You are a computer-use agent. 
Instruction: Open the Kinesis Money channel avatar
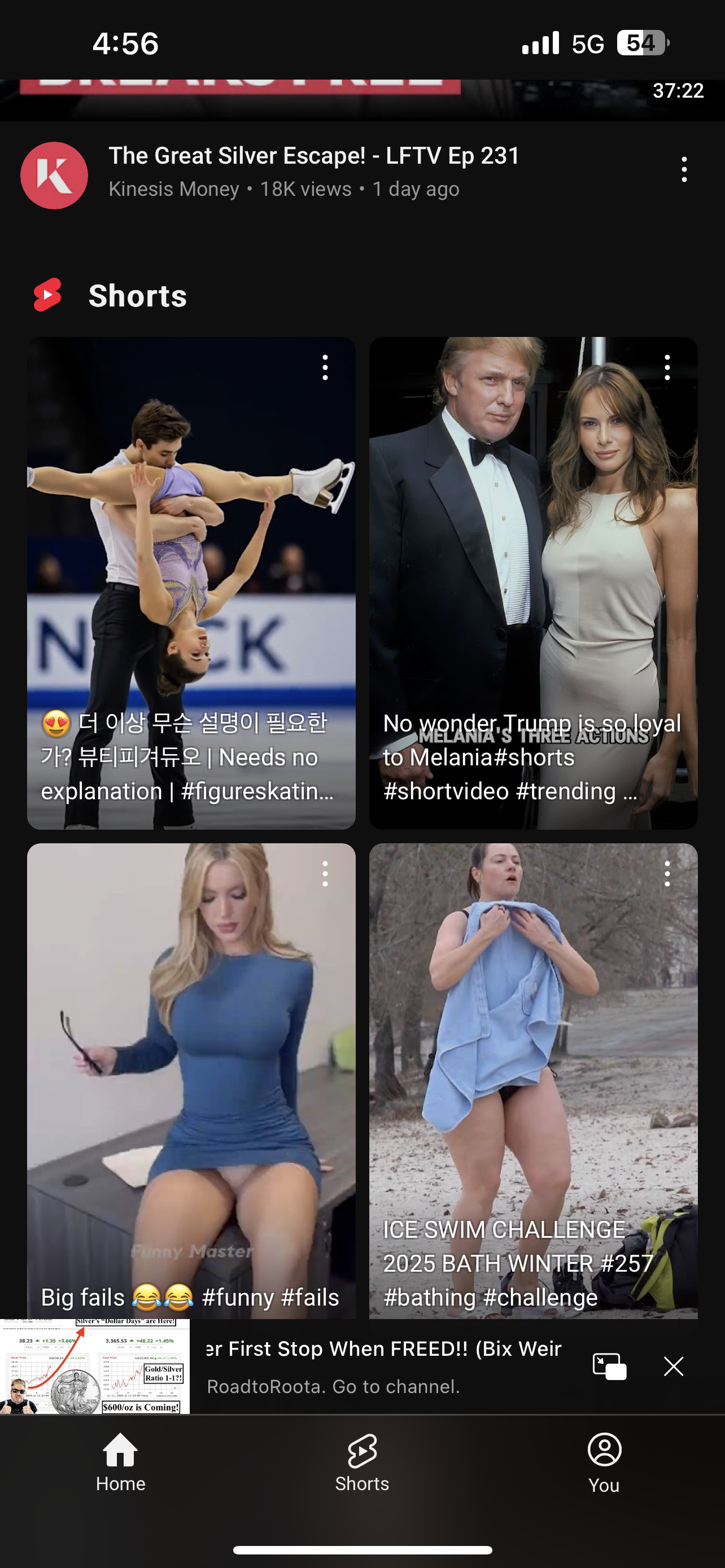point(54,176)
